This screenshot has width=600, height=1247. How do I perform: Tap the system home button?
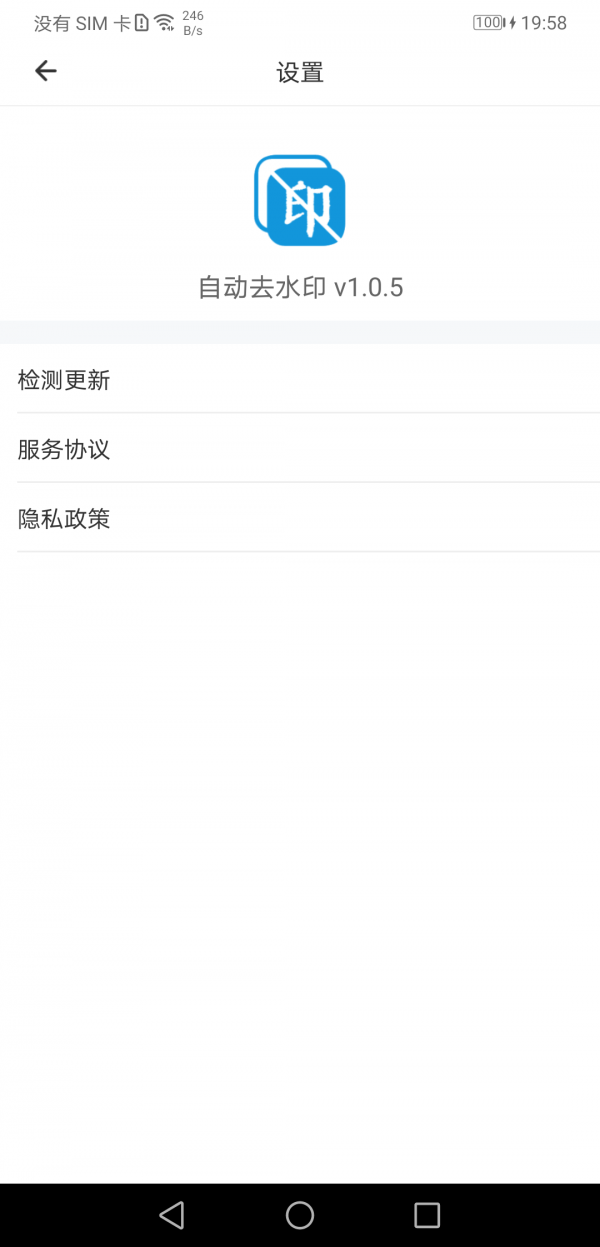[300, 1215]
